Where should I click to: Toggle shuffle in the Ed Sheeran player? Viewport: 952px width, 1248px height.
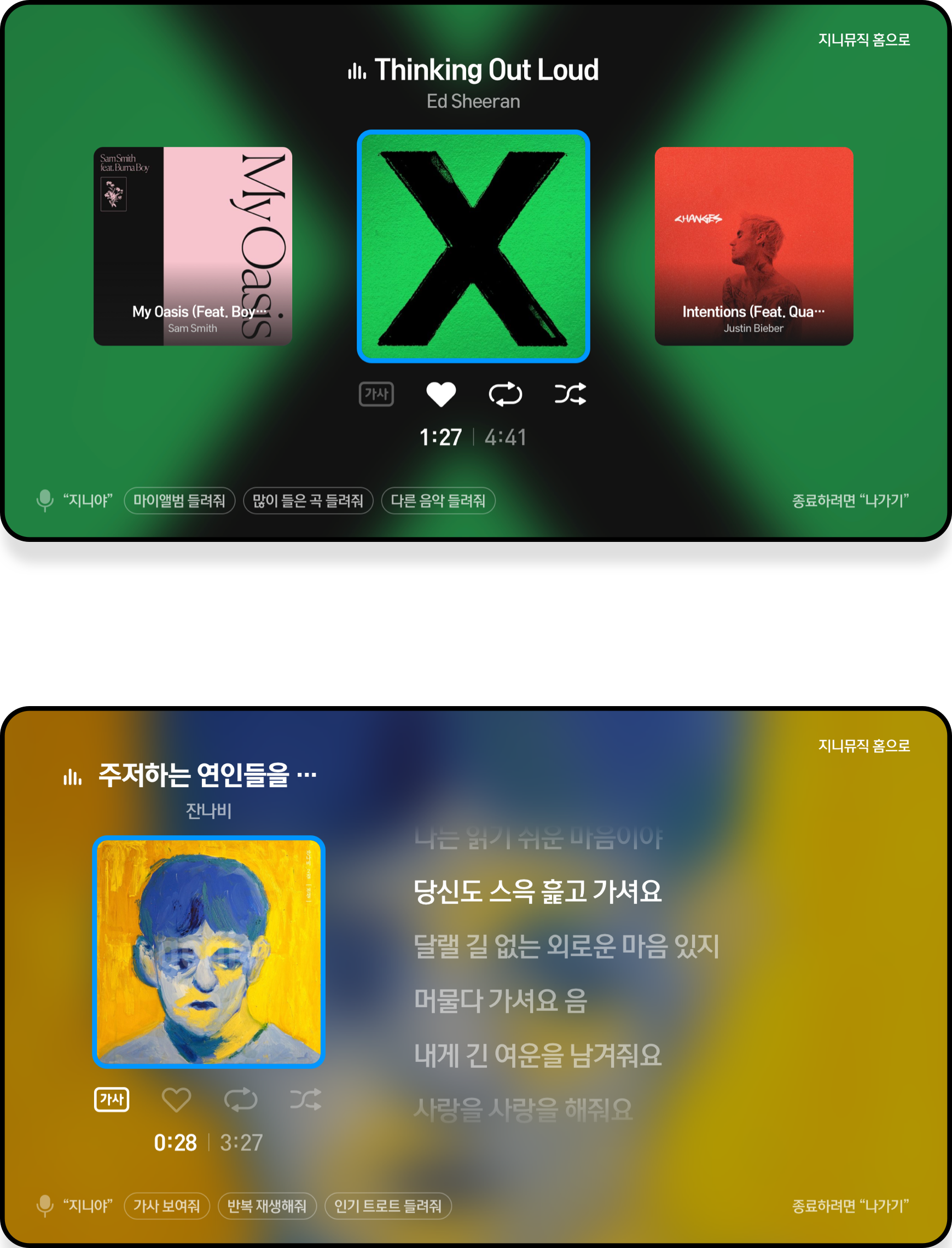570,394
